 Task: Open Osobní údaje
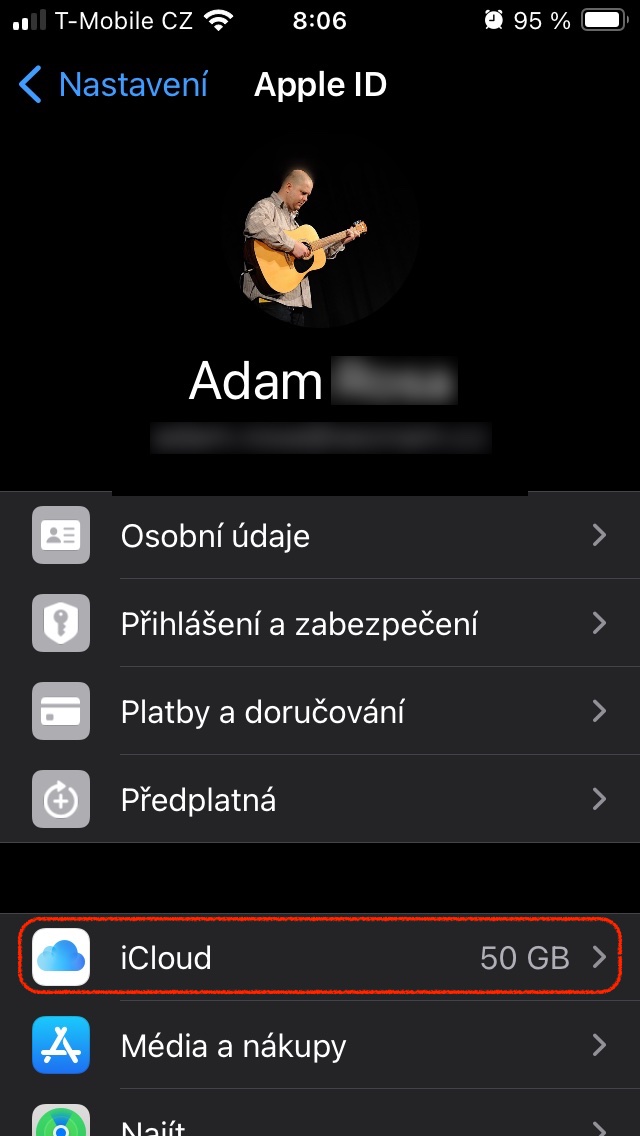(320, 536)
